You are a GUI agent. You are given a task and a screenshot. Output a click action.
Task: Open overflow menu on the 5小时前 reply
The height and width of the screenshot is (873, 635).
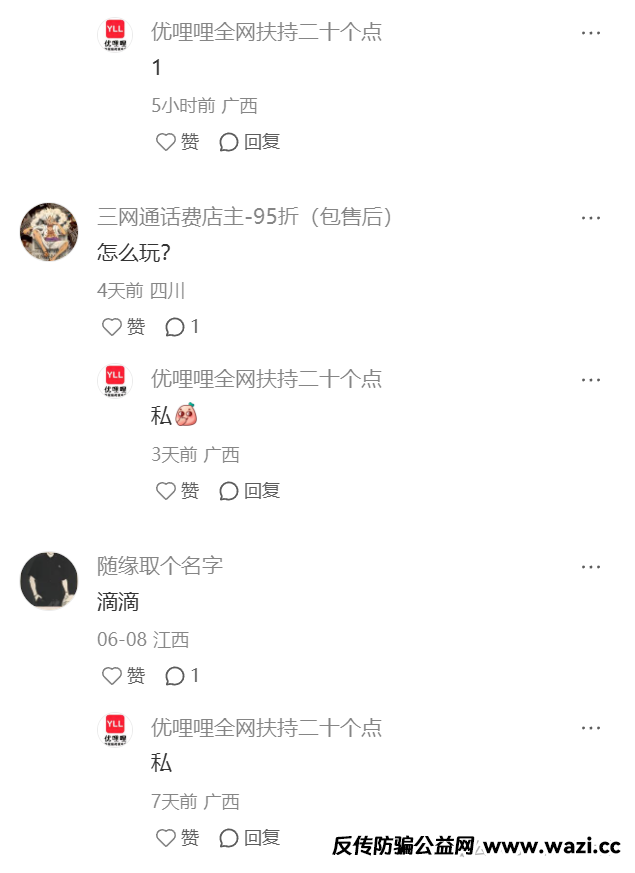tap(591, 33)
